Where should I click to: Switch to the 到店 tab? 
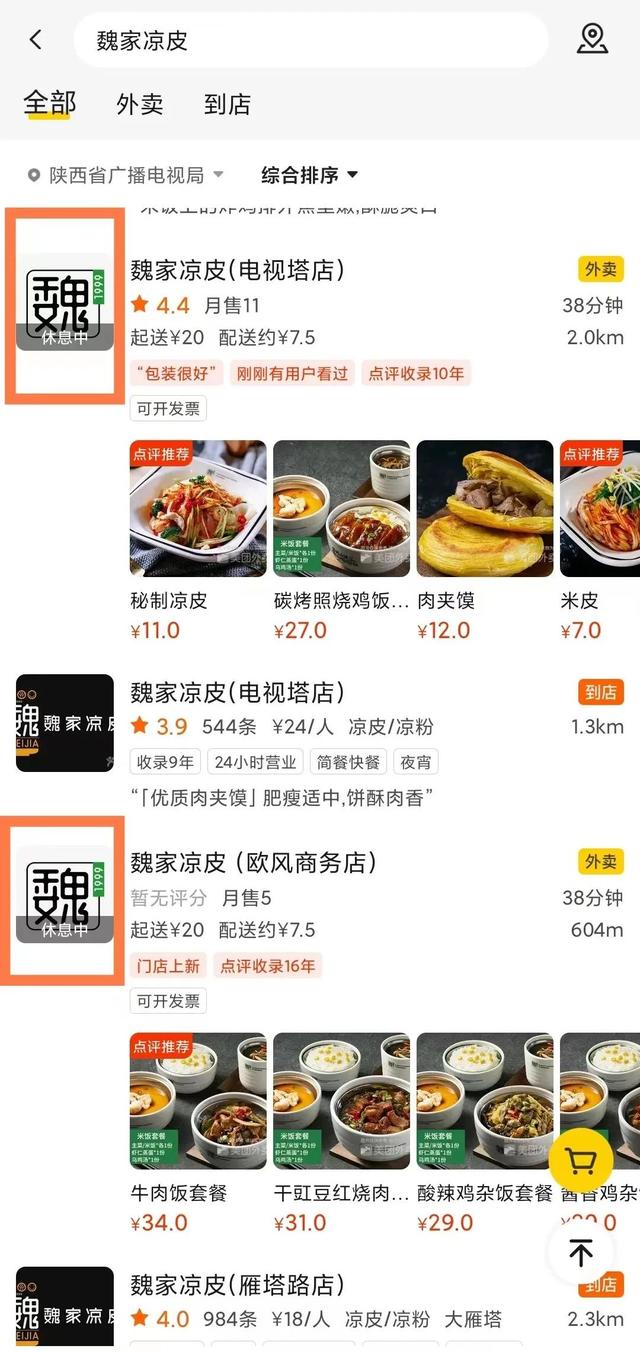click(227, 104)
